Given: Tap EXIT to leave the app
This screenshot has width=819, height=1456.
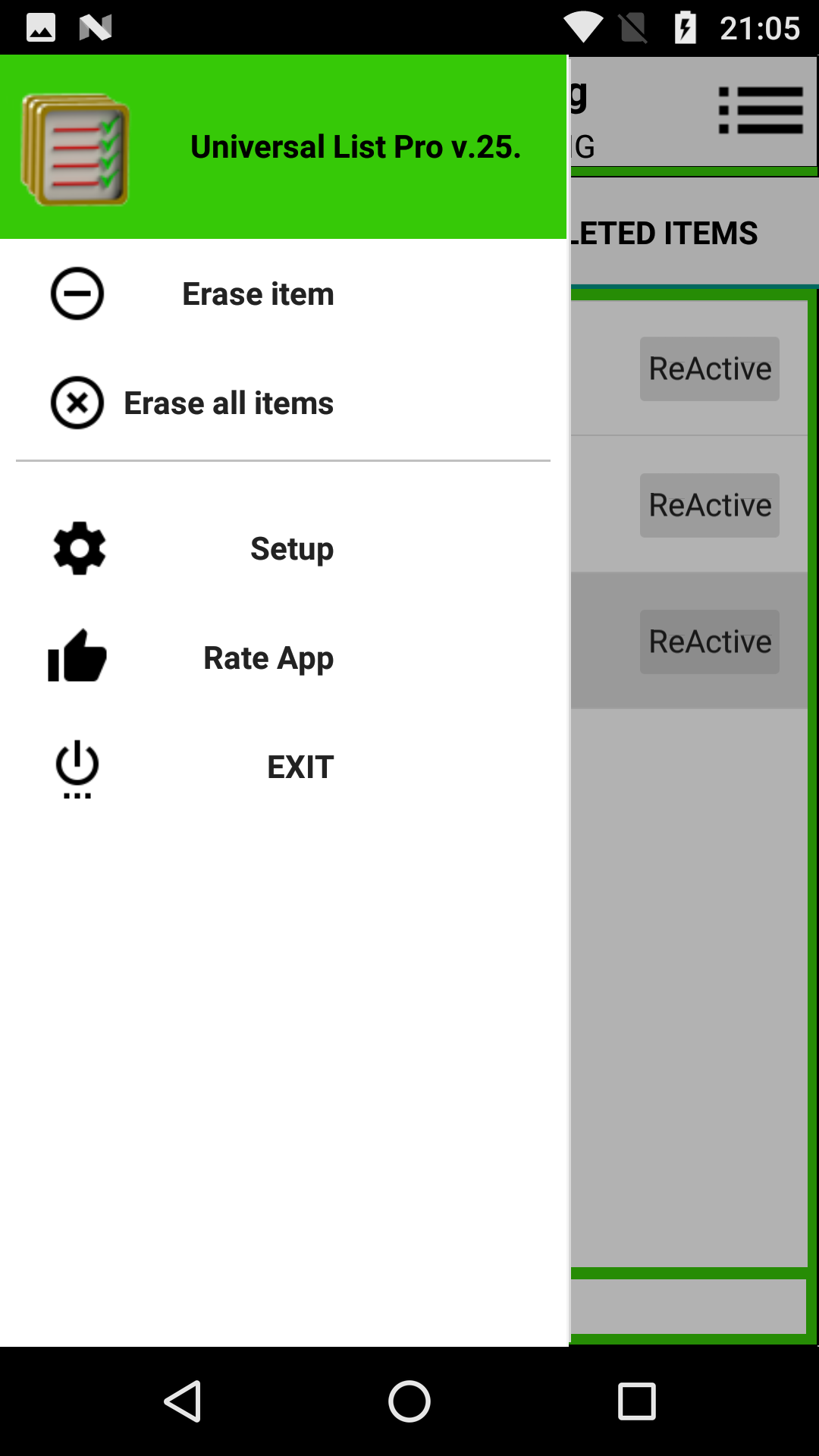Looking at the screenshot, I should point(300,767).
